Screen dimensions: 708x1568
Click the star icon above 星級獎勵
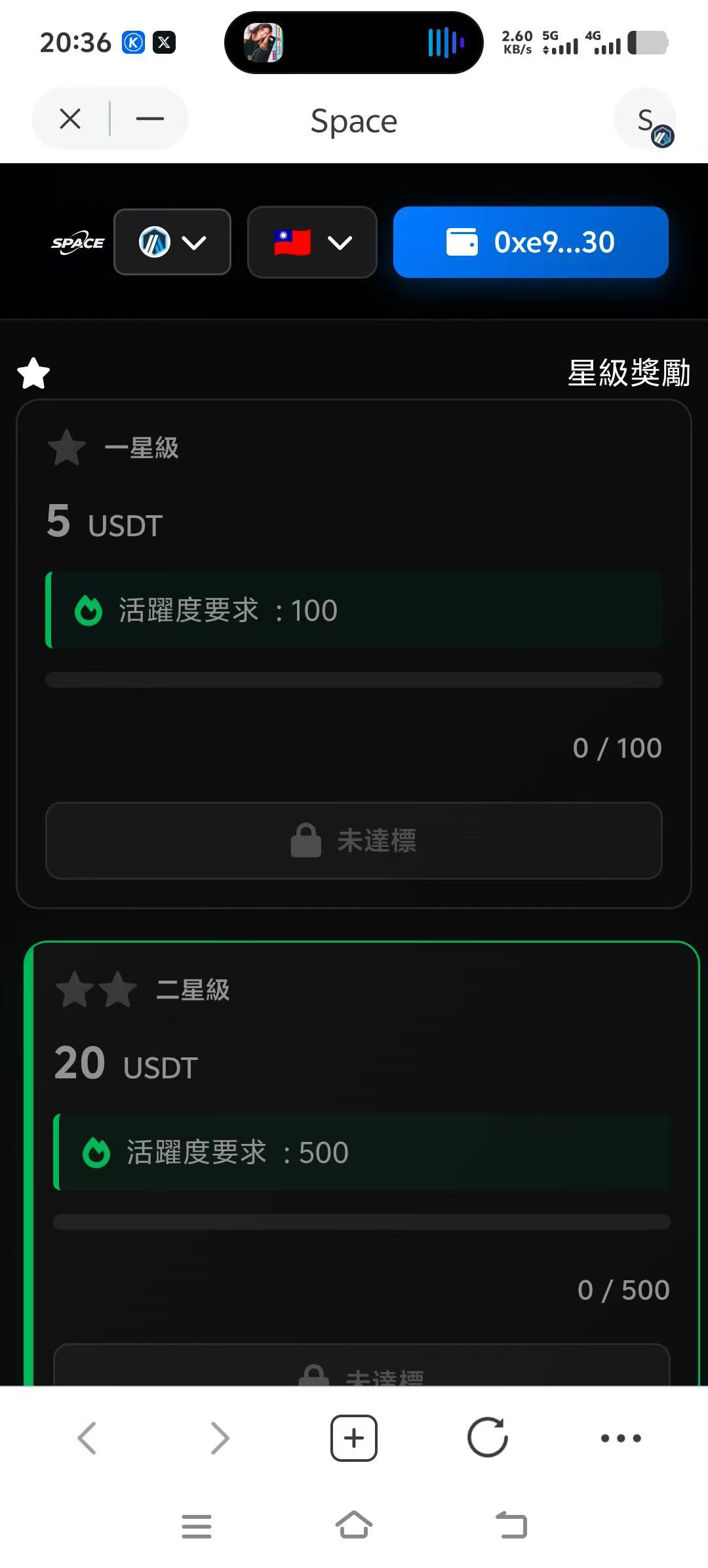click(x=33, y=372)
